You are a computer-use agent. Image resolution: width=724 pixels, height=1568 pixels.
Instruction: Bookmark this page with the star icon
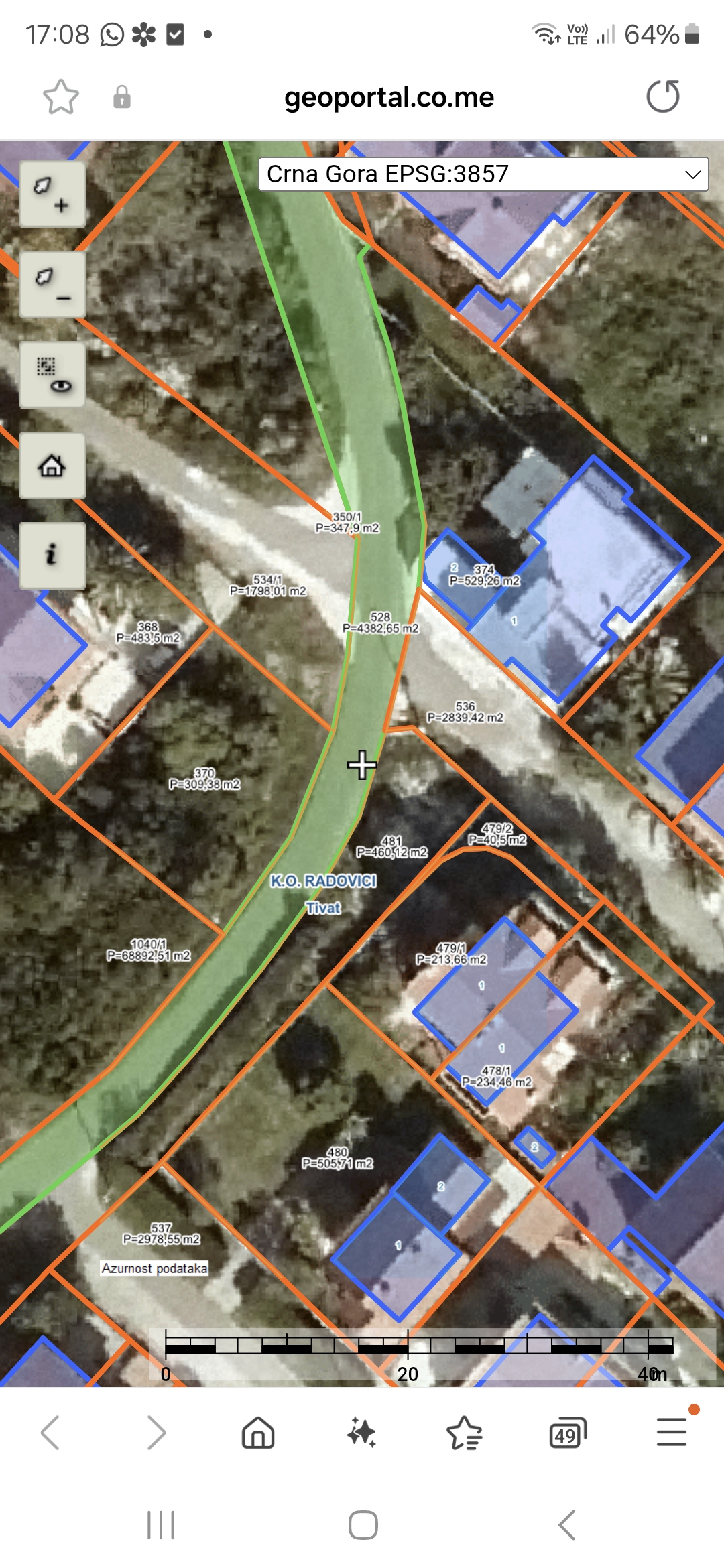(x=61, y=97)
